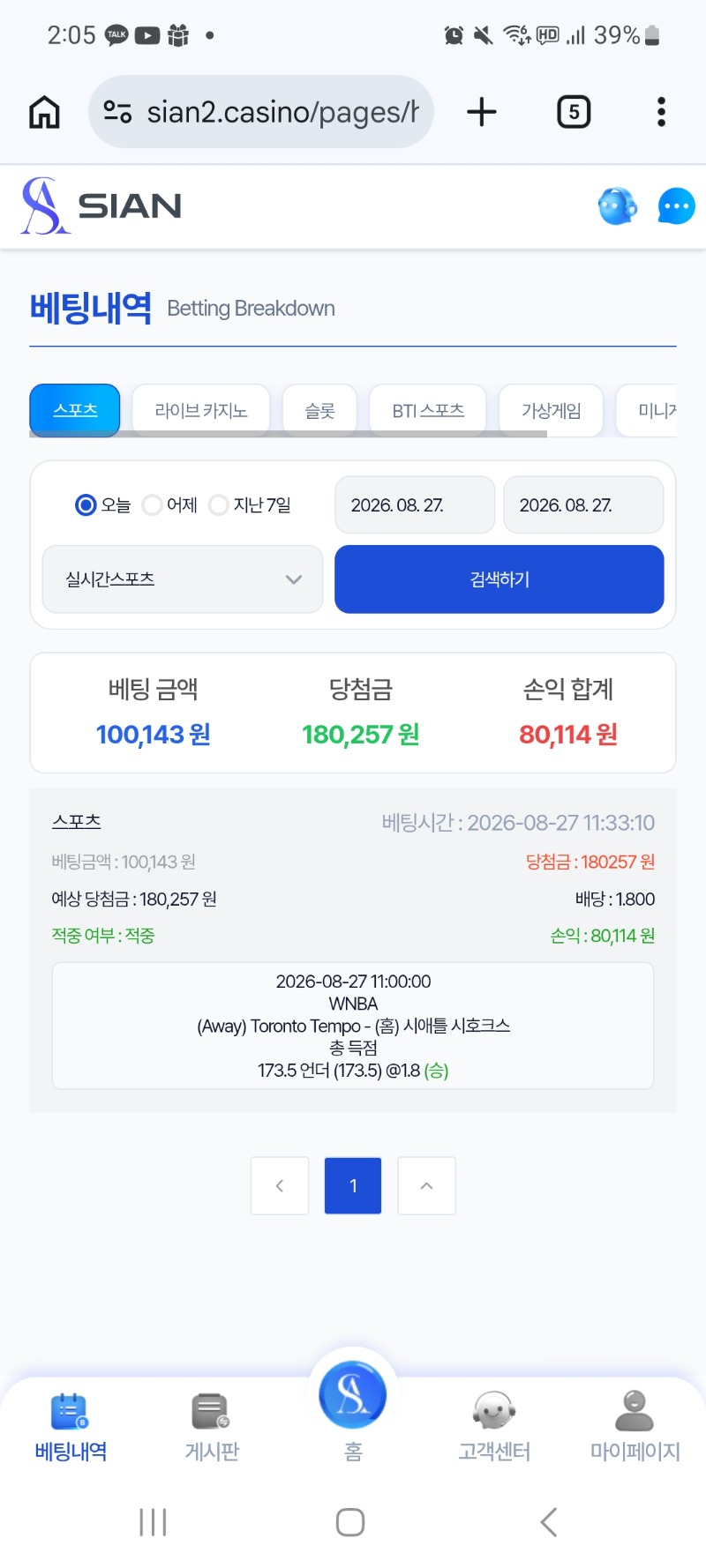Switch to the 가상게임 tab
706x1568 pixels.
pos(551,410)
